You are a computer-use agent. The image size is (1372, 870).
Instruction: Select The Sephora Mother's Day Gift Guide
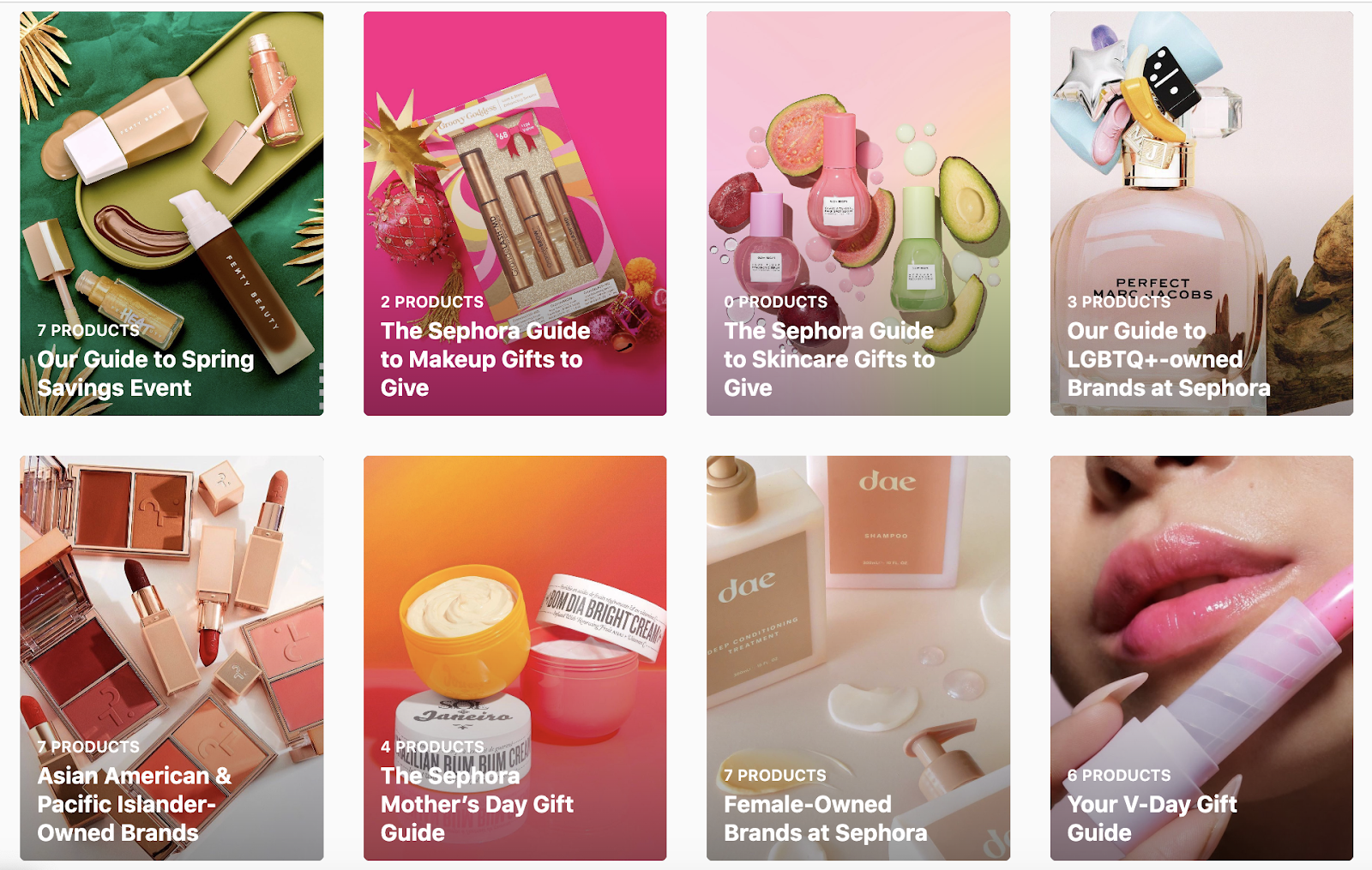514,657
